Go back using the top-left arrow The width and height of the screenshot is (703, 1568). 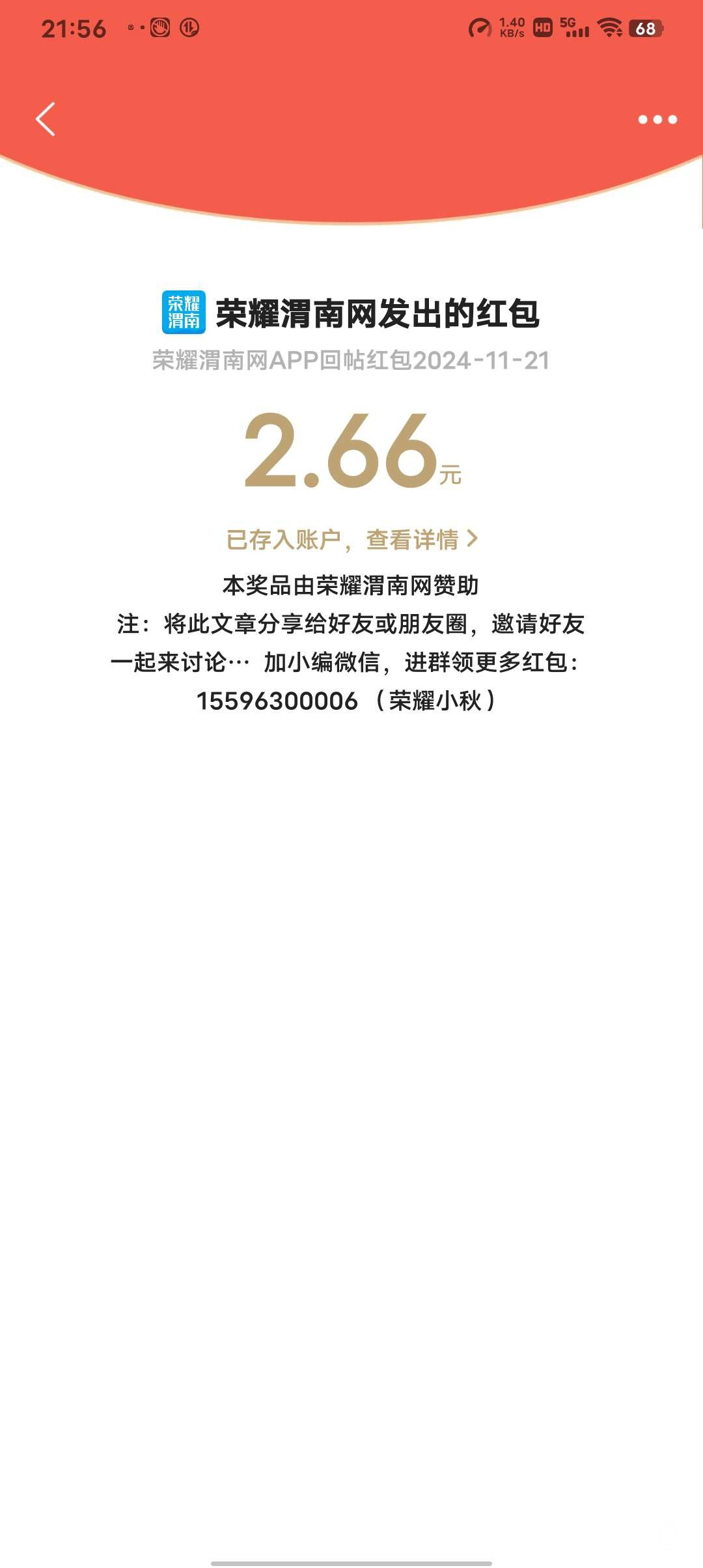pos(46,119)
